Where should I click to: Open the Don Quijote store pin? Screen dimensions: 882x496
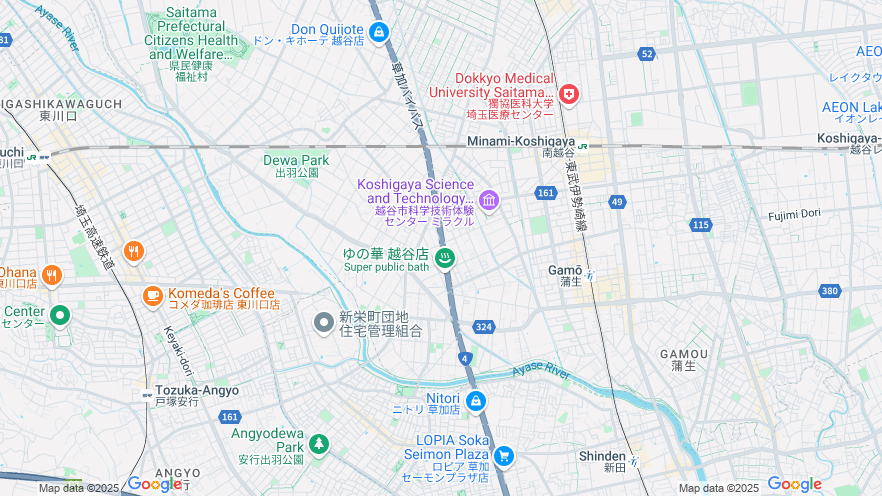[x=378, y=33]
